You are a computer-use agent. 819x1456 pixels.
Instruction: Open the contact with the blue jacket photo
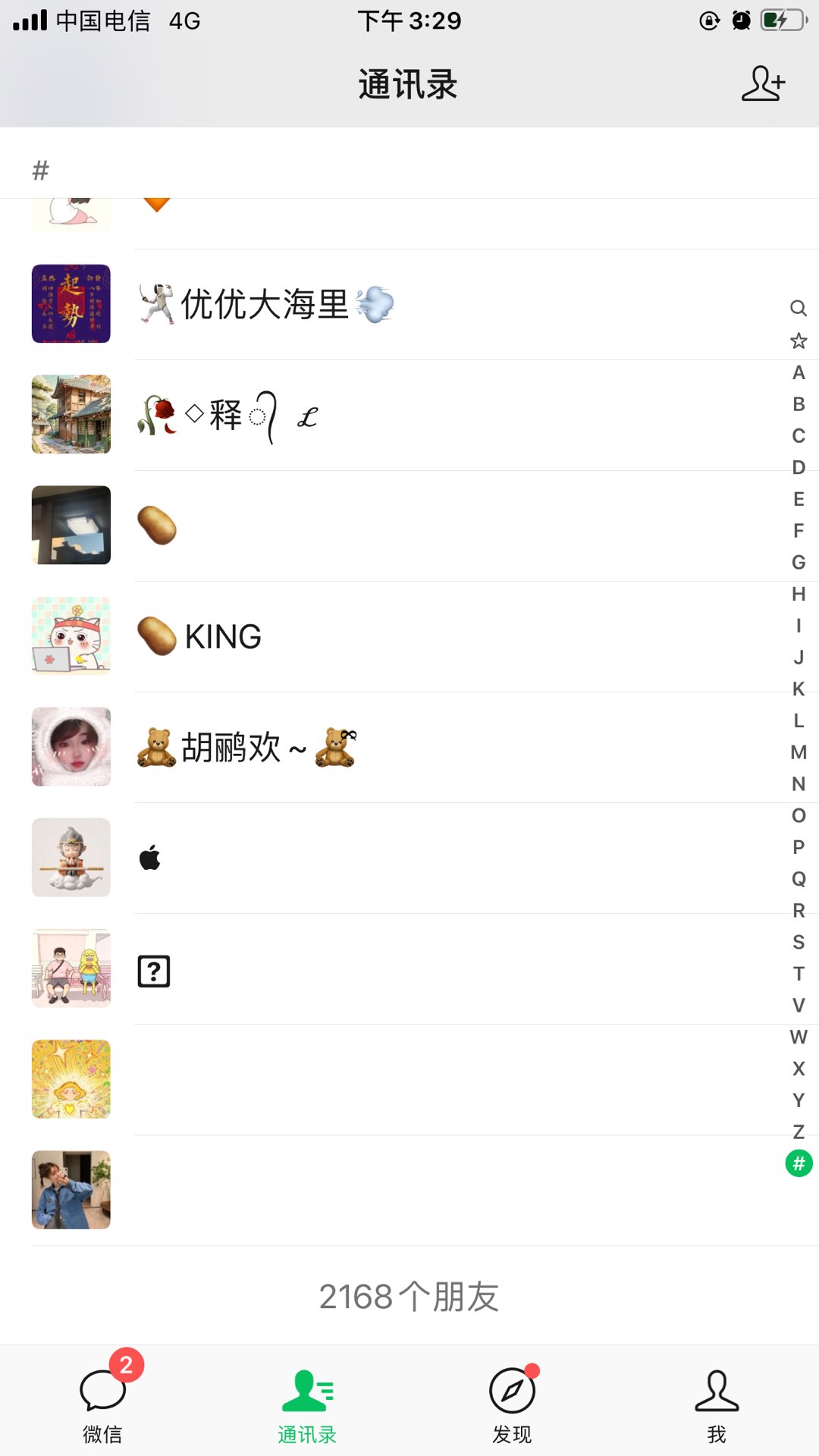point(409,1190)
